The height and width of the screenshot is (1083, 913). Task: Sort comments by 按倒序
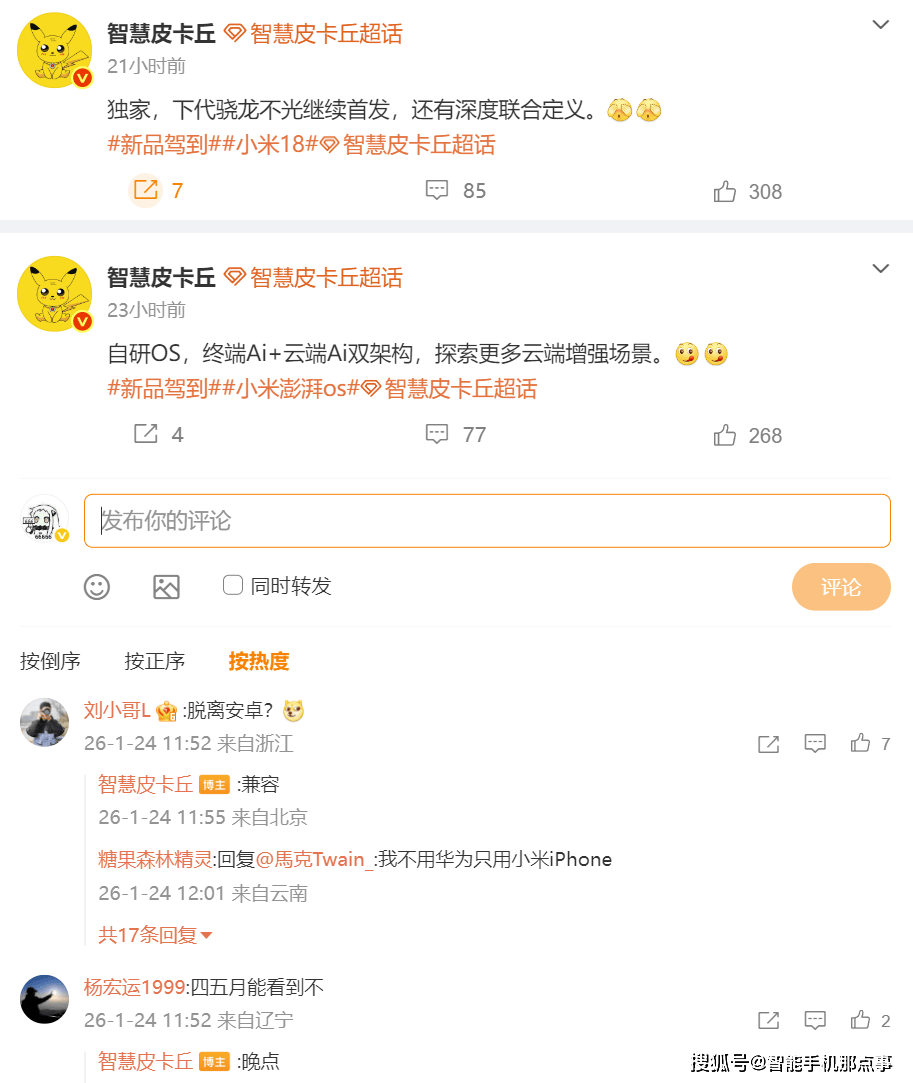[50, 661]
